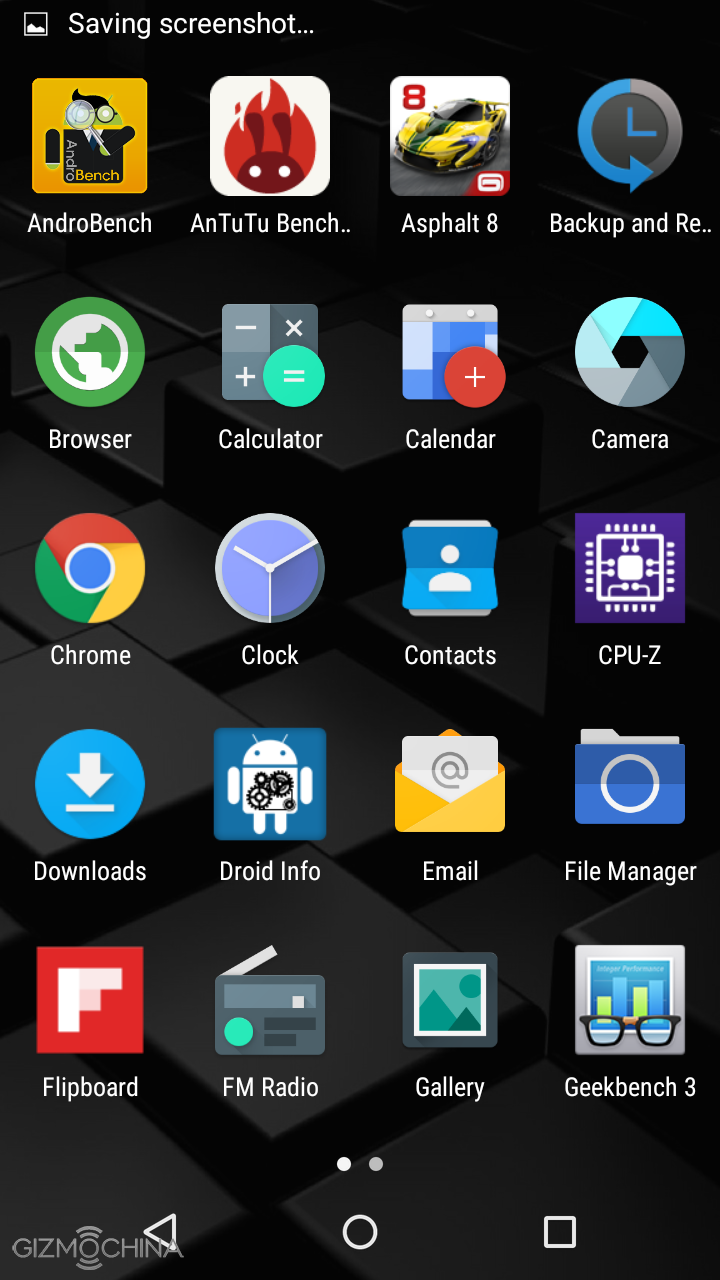Launch Droid Info
720x1280 pixels.
point(270,784)
